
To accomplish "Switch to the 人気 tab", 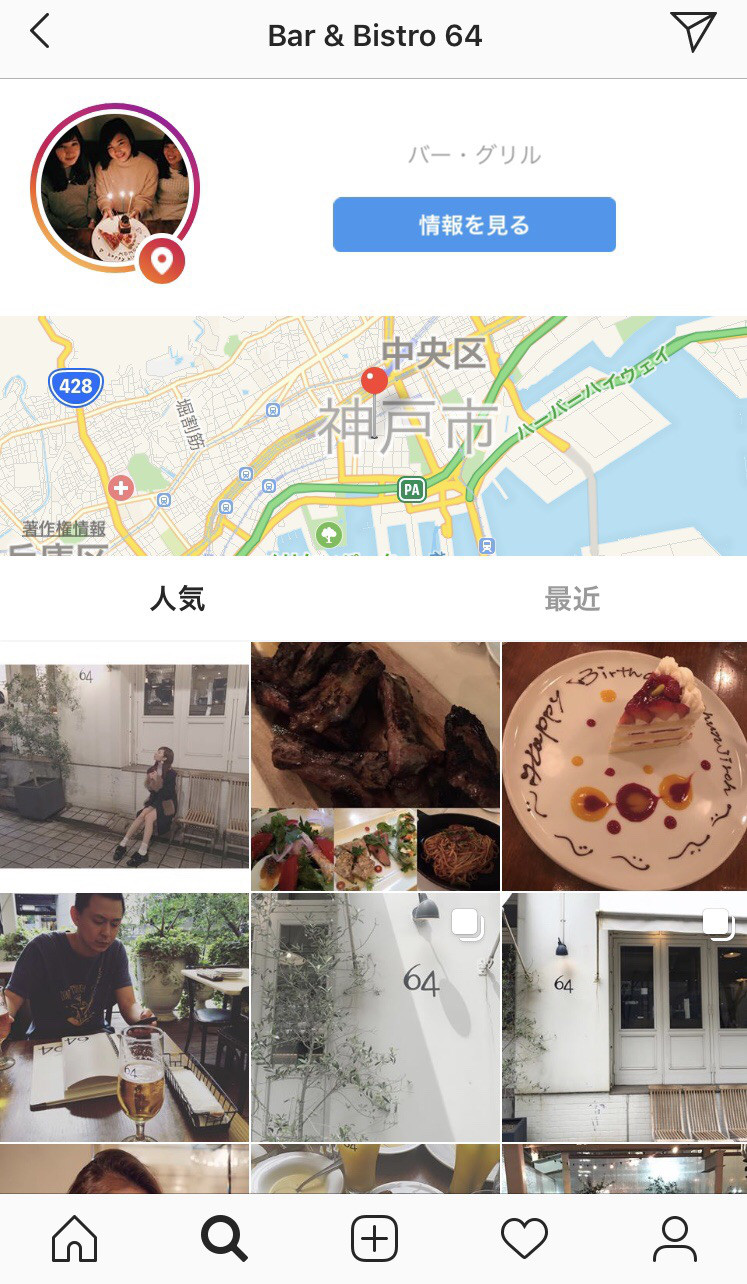I will click(178, 599).
